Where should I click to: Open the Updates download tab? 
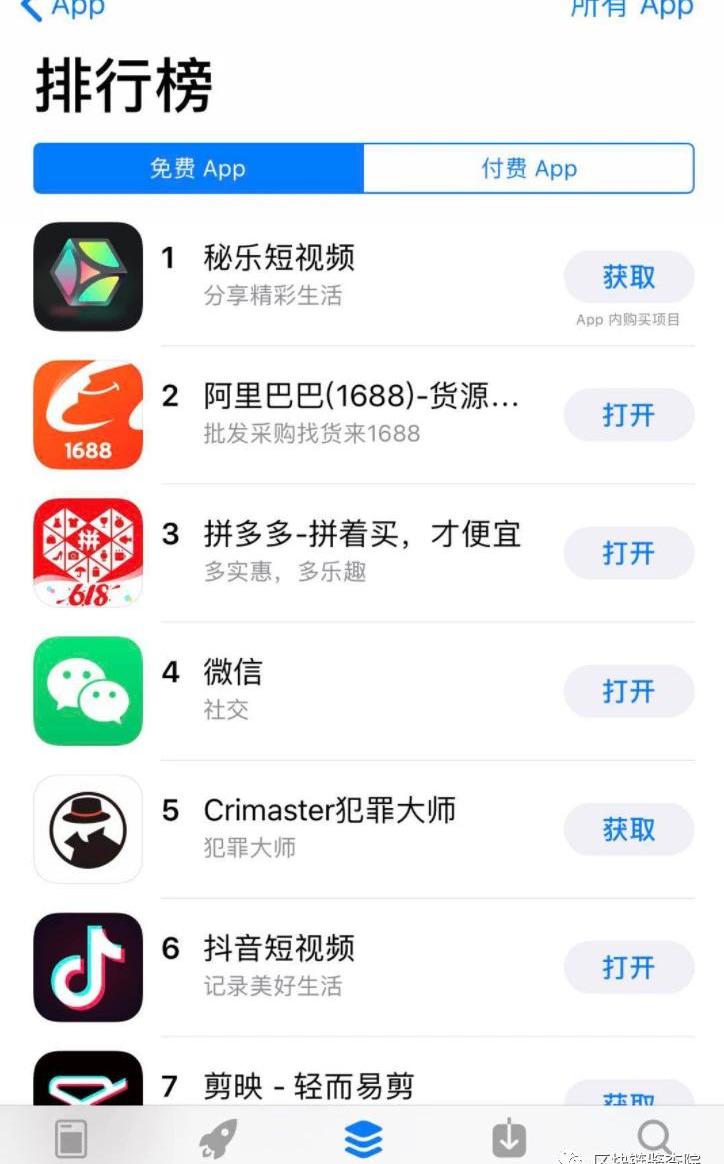(x=509, y=1138)
